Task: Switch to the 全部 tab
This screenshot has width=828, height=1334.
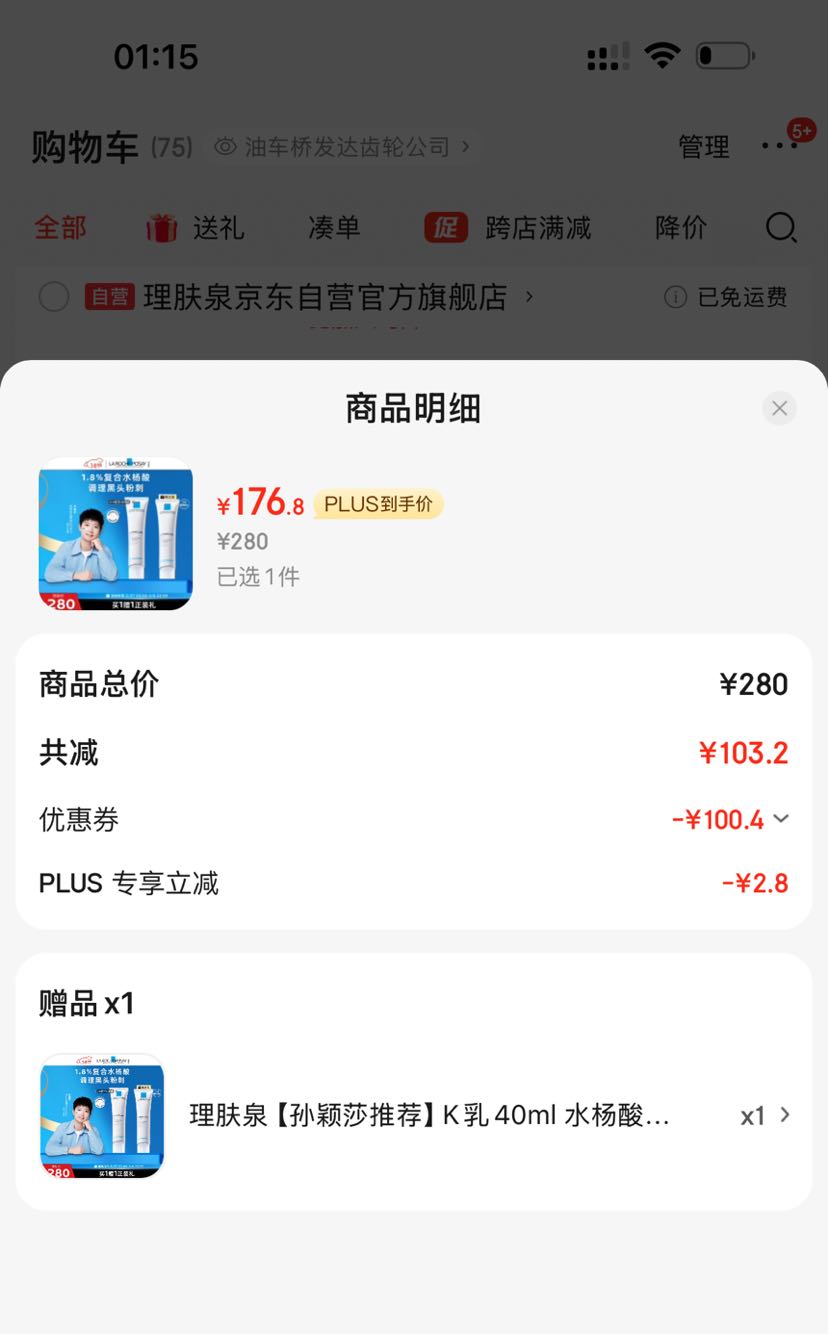Action: [x=61, y=228]
